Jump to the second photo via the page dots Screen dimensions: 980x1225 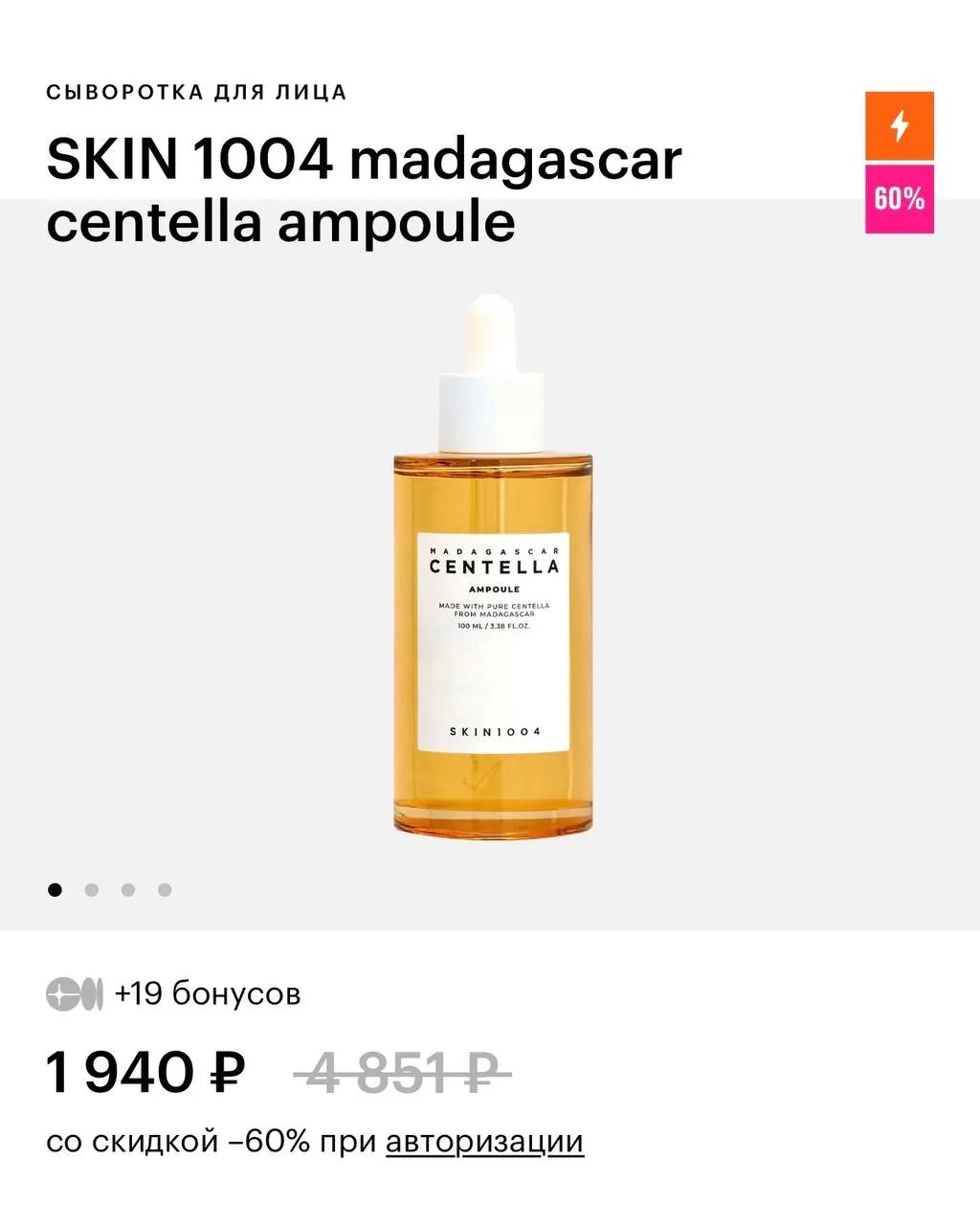(92, 890)
